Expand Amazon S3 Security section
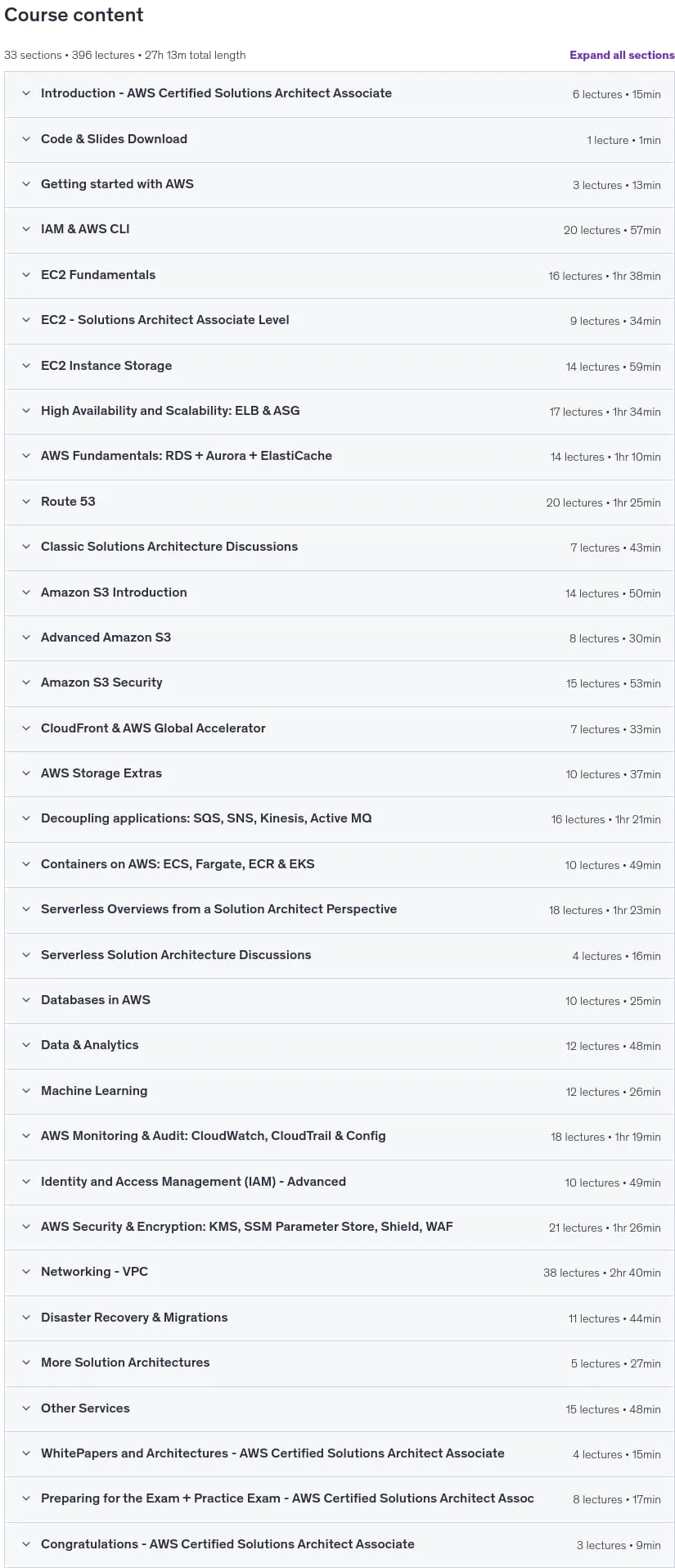 tap(340, 683)
